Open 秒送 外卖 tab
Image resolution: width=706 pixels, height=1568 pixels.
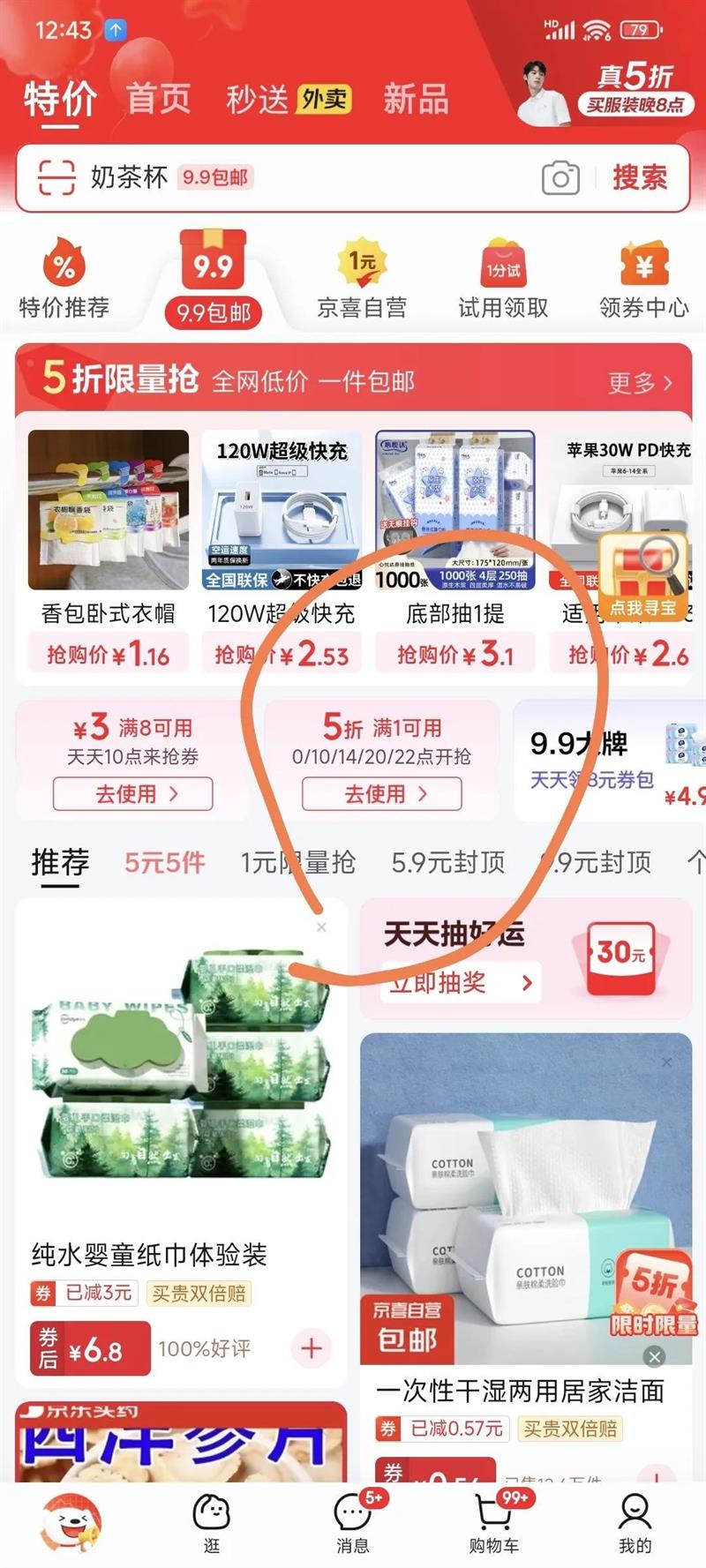coord(288,99)
